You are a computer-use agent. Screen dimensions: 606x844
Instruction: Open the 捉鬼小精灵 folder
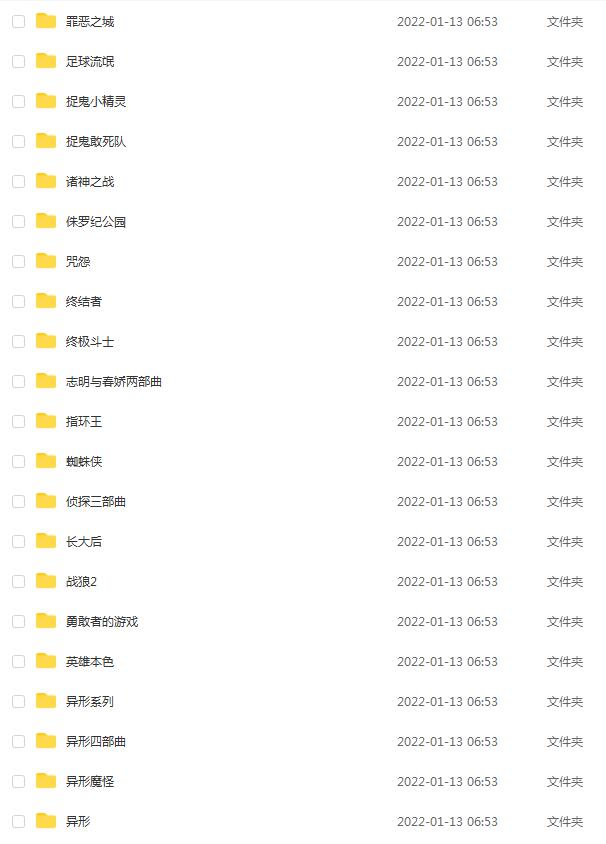click(96, 101)
